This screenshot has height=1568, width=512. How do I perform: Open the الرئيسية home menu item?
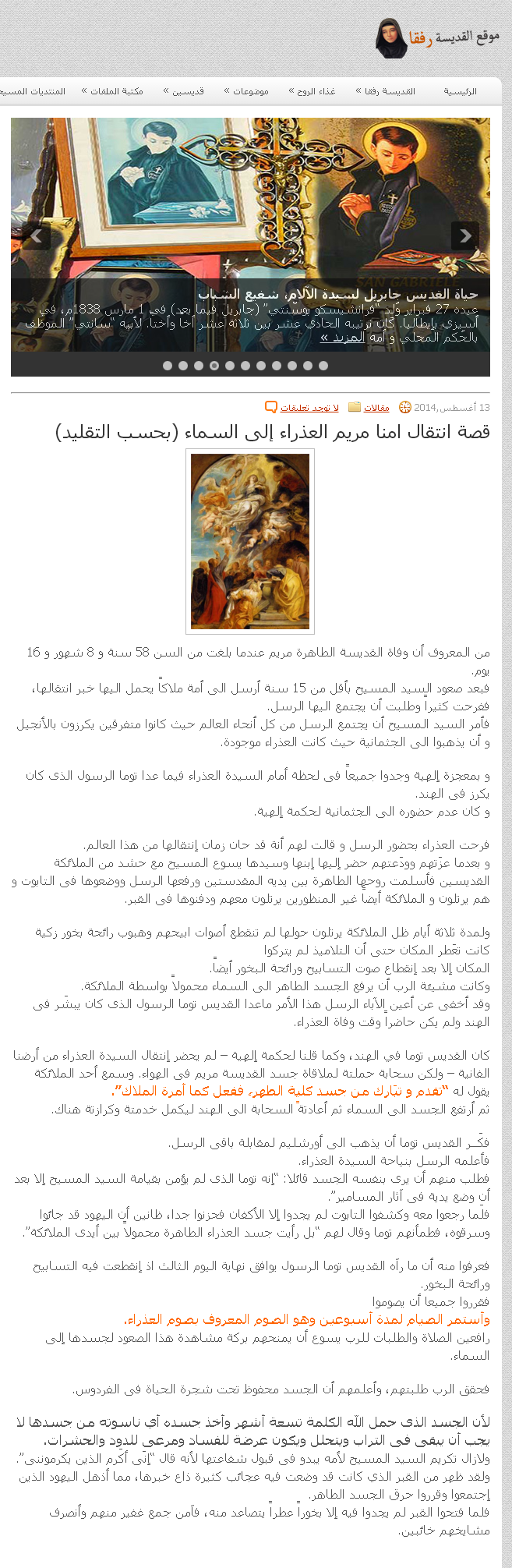pyautogui.click(x=460, y=91)
